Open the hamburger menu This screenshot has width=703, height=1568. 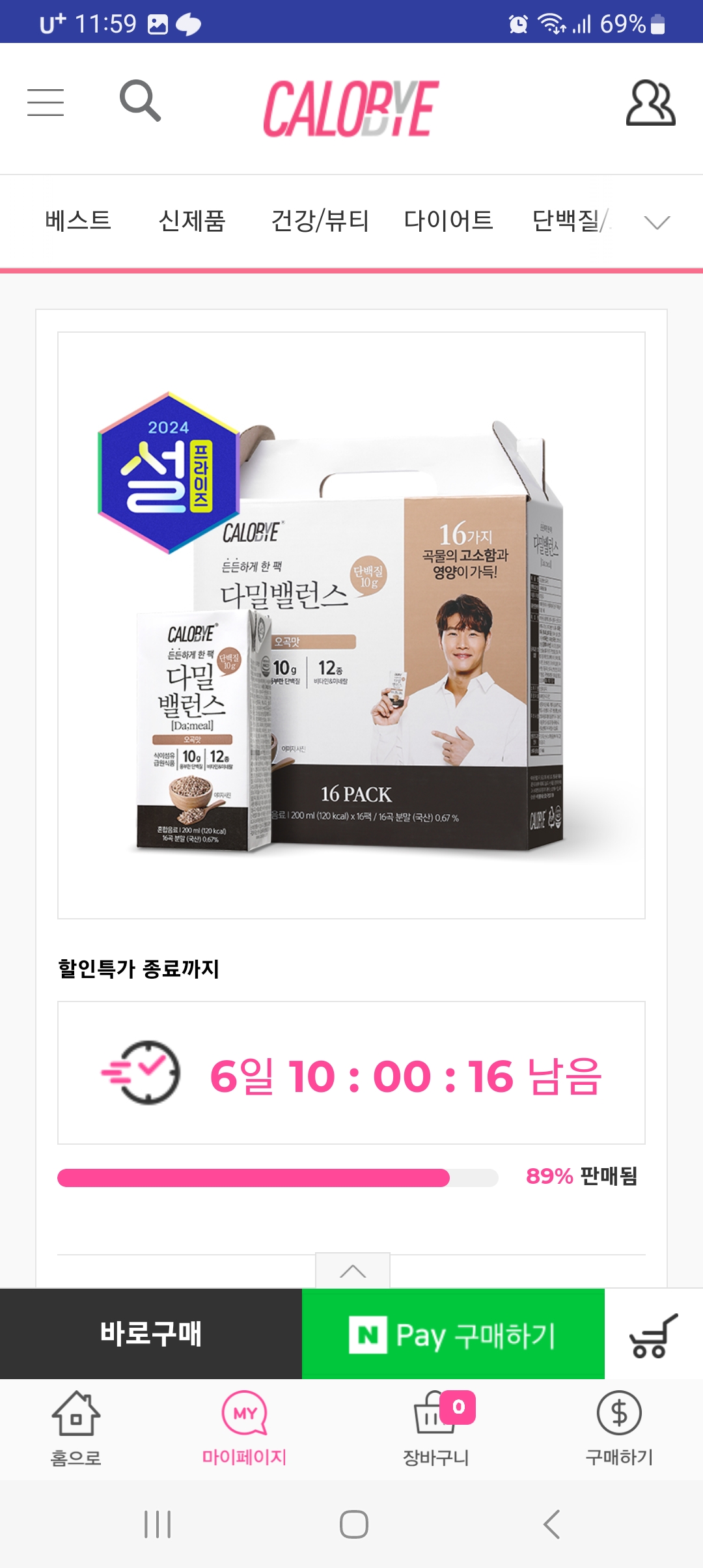coord(46,103)
